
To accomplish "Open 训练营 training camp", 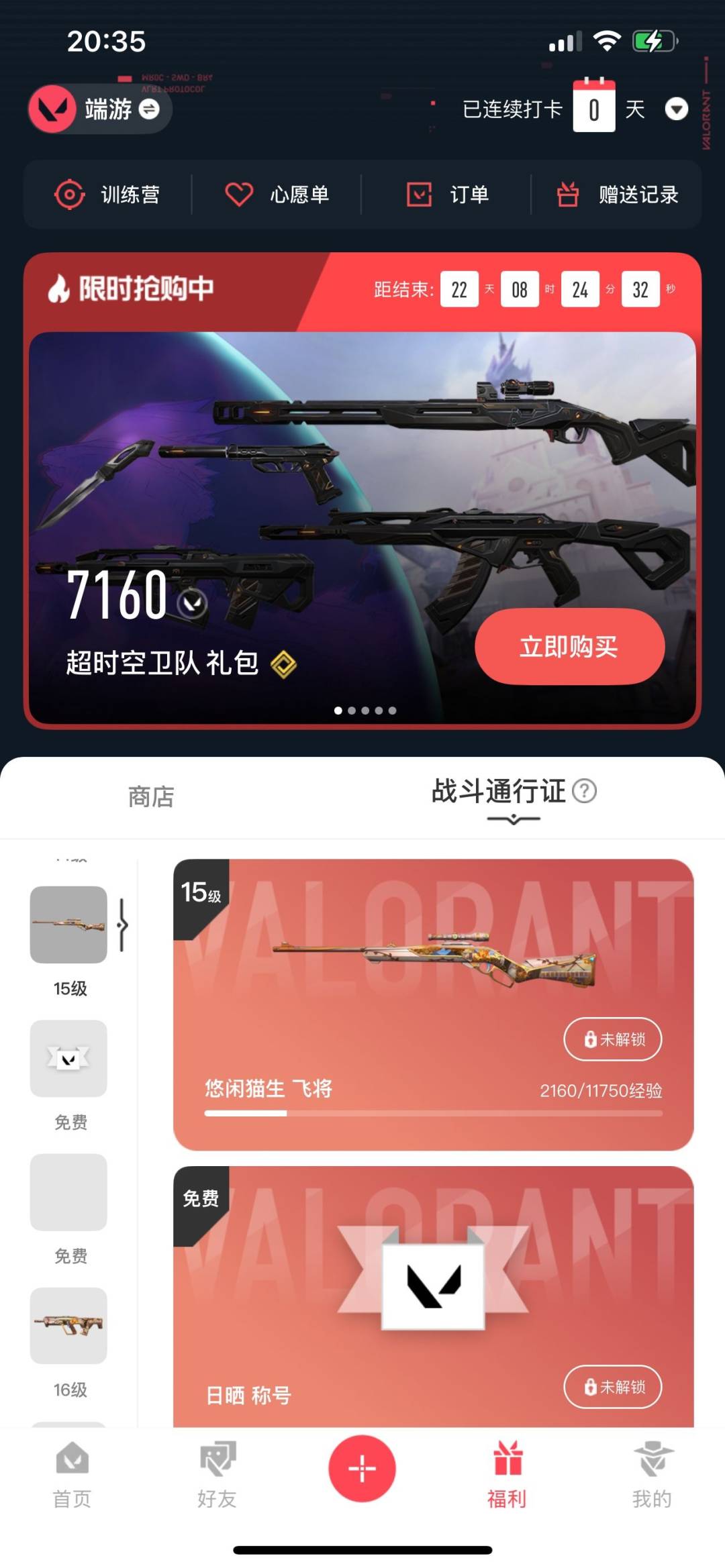I will click(x=107, y=195).
